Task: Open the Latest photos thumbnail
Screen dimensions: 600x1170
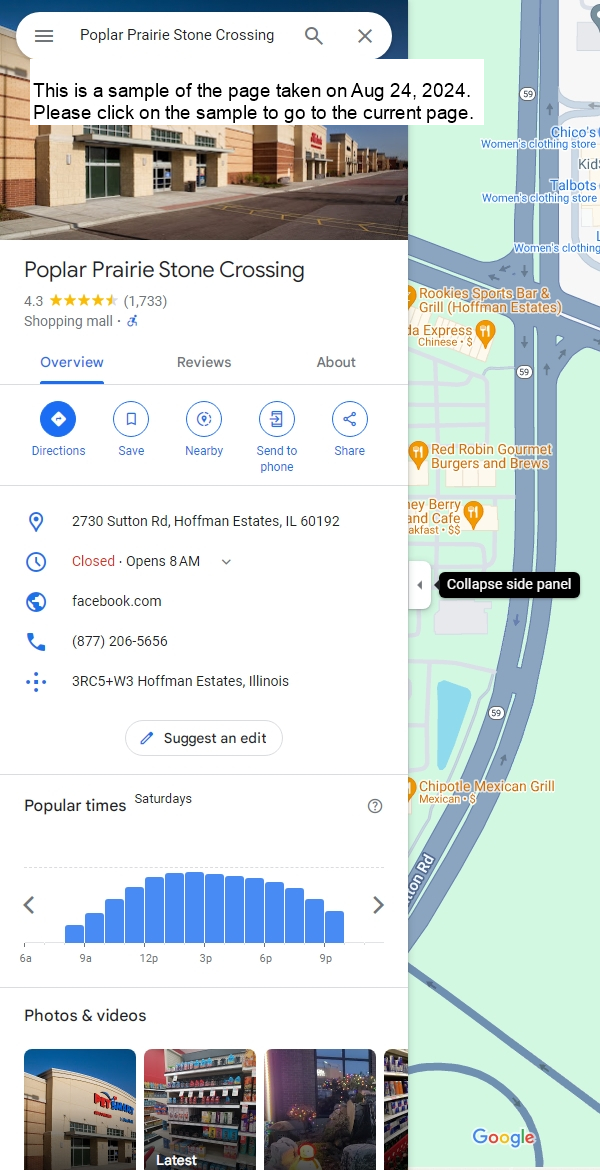Action: 199,1108
